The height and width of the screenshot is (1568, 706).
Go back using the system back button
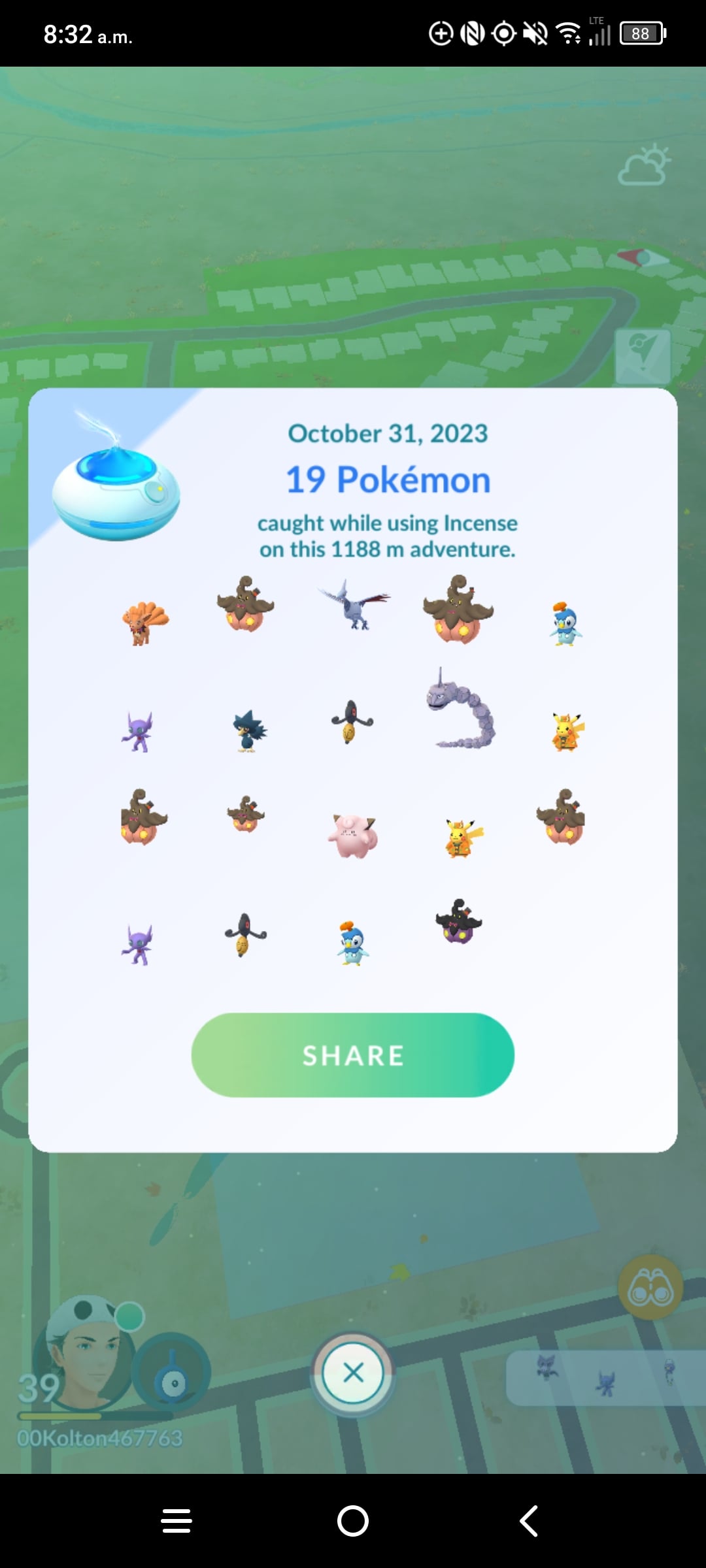click(529, 1521)
